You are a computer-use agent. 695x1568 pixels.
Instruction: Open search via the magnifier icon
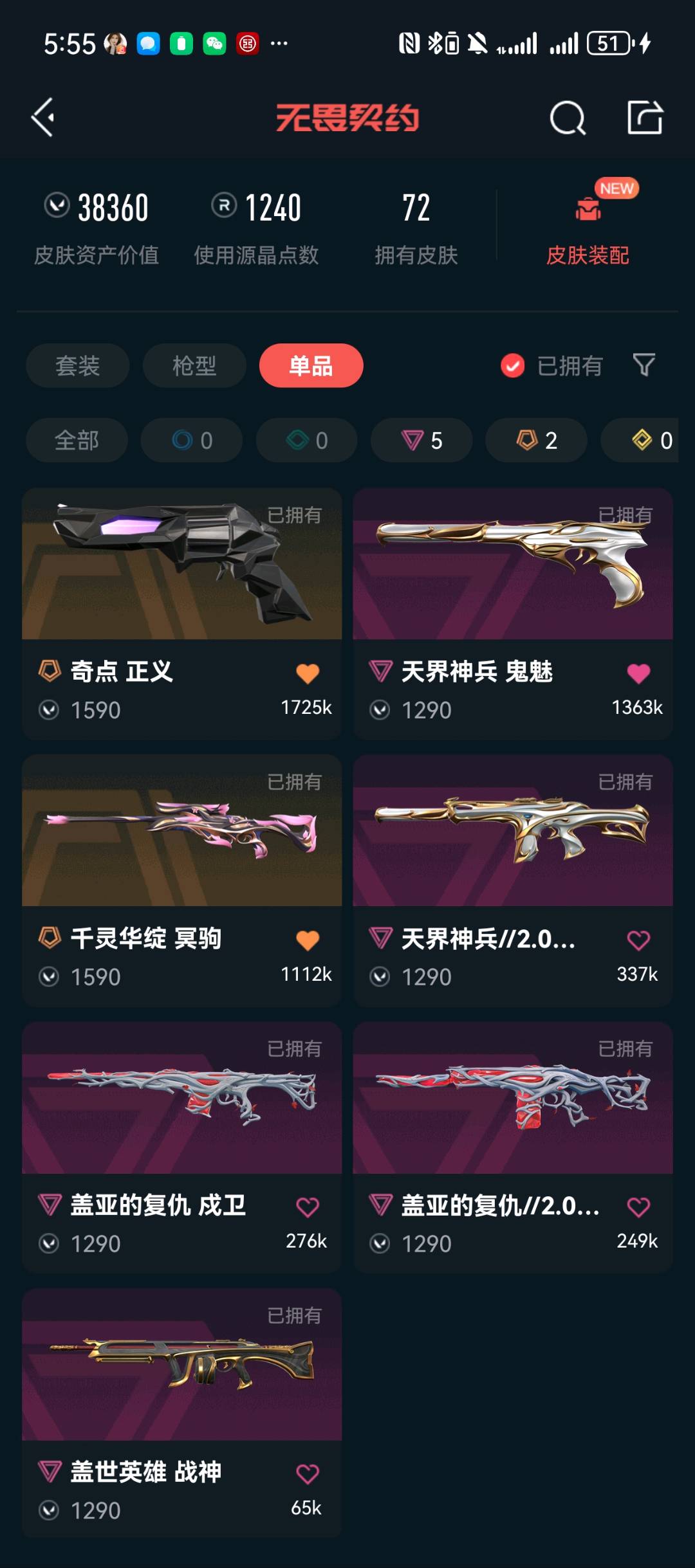click(x=567, y=118)
